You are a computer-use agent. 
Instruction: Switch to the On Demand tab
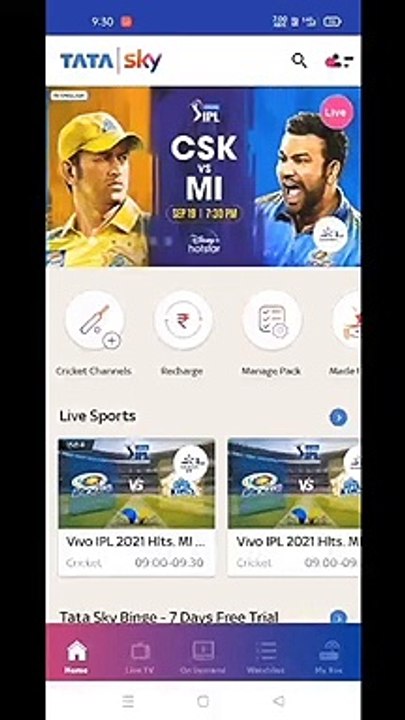click(x=202, y=658)
